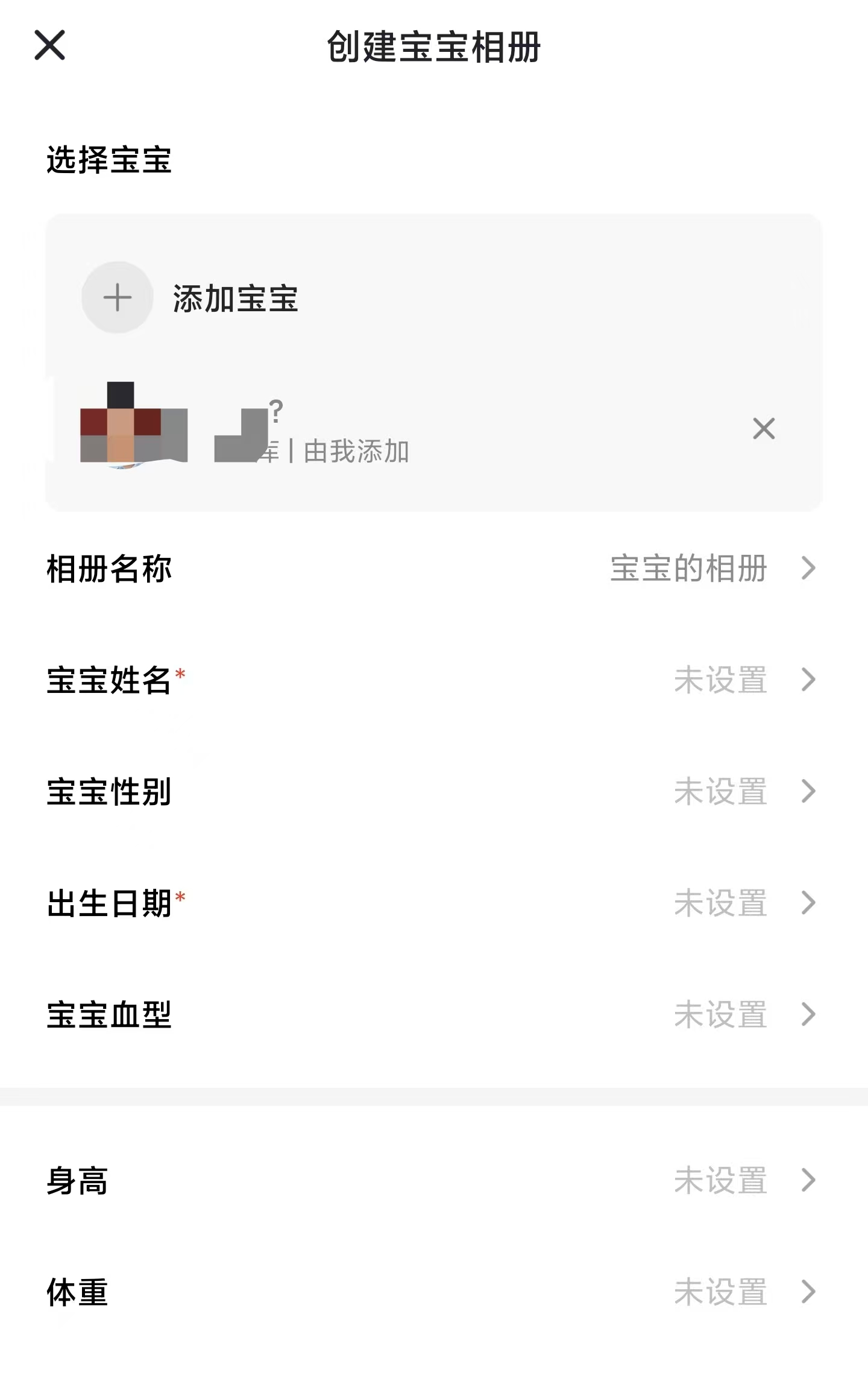Set the baby's 体重
Viewport: 868px width, 1387px height.
point(433,1292)
